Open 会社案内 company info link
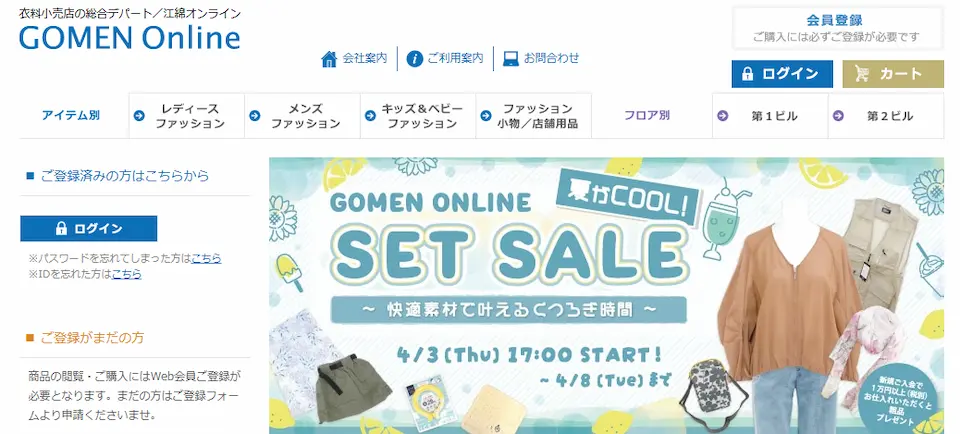960x434 pixels. click(x=354, y=58)
